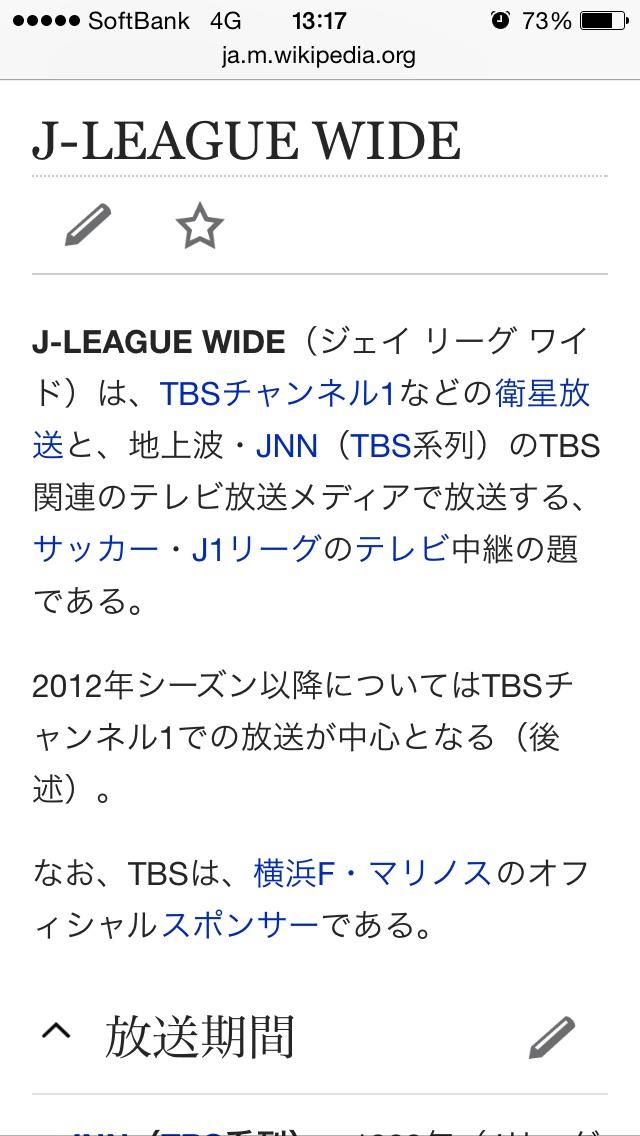The height and width of the screenshot is (1136, 640).
Task: Tap the ja.m.wikipedia.org address bar
Action: coord(319,56)
